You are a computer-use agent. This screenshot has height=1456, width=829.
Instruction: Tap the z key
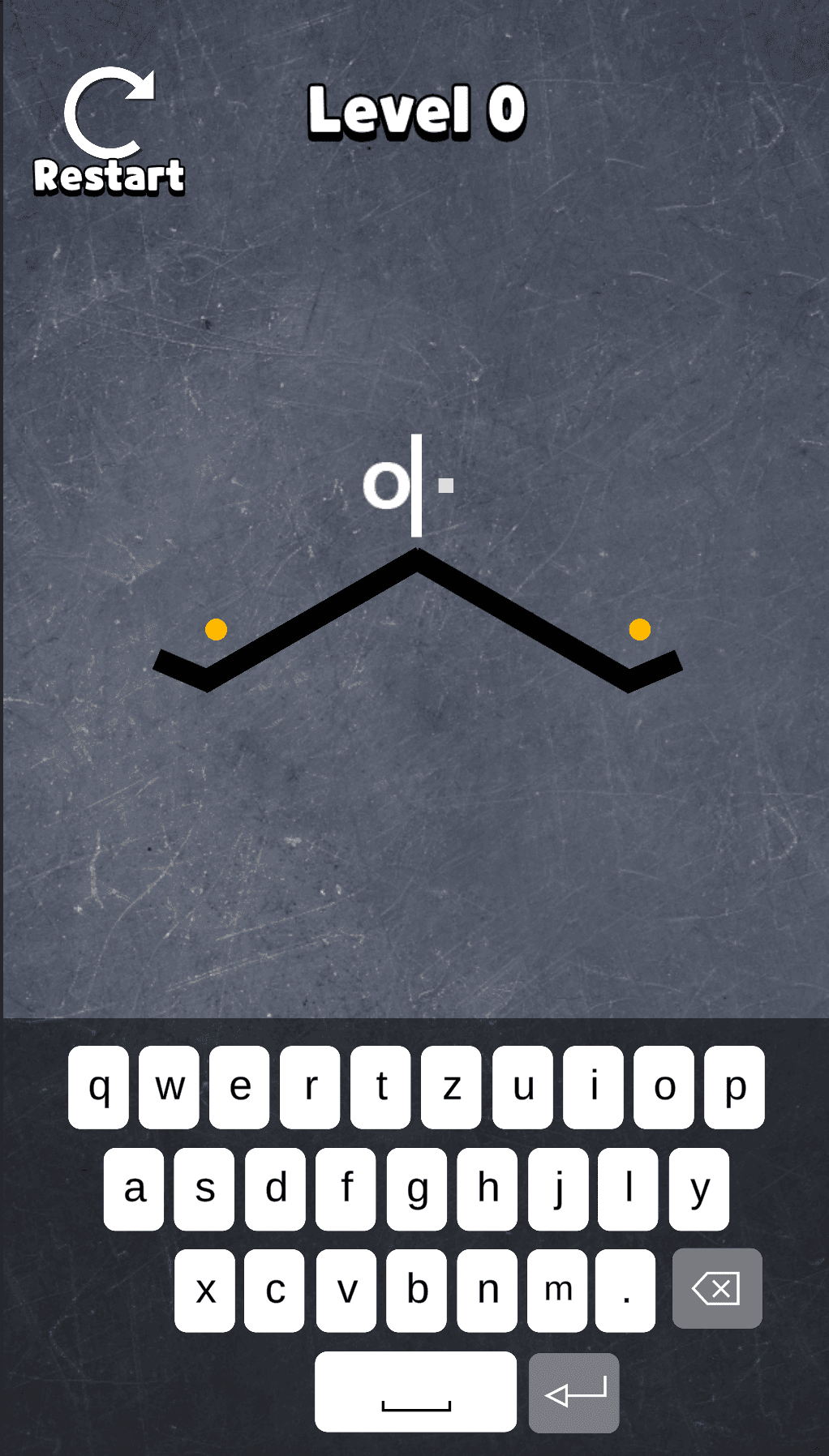tap(451, 1086)
